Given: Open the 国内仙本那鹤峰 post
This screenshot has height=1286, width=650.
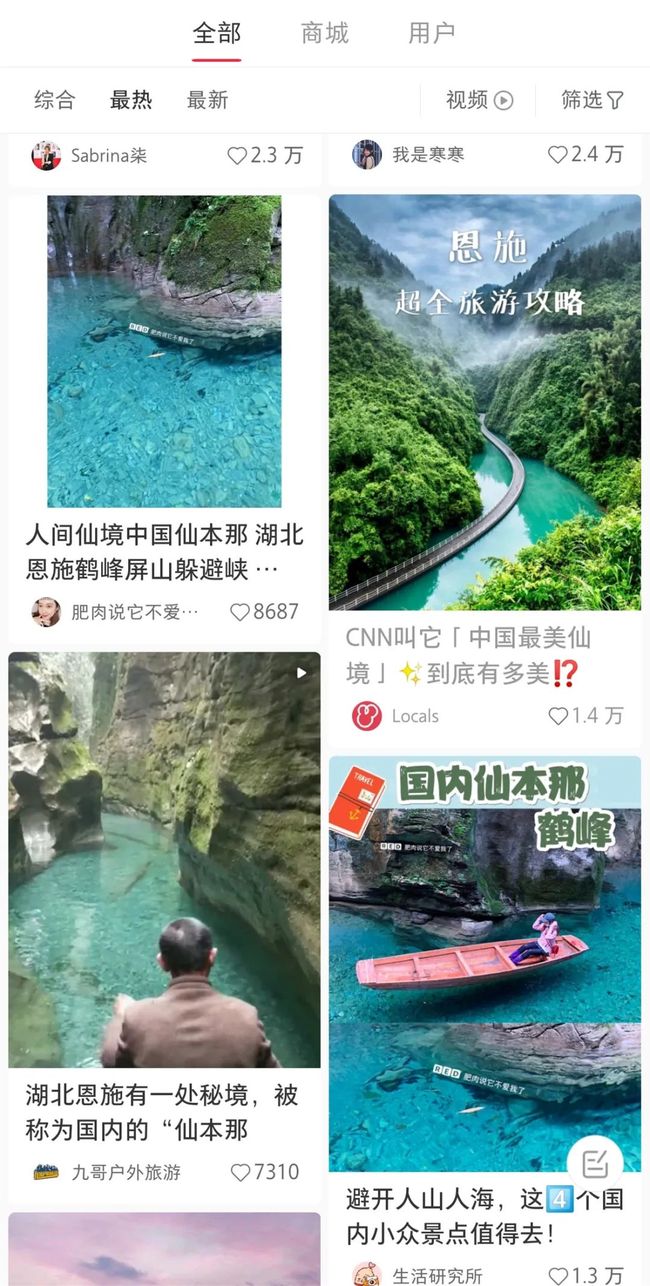Looking at the screenshot, I should pos(485,964).
